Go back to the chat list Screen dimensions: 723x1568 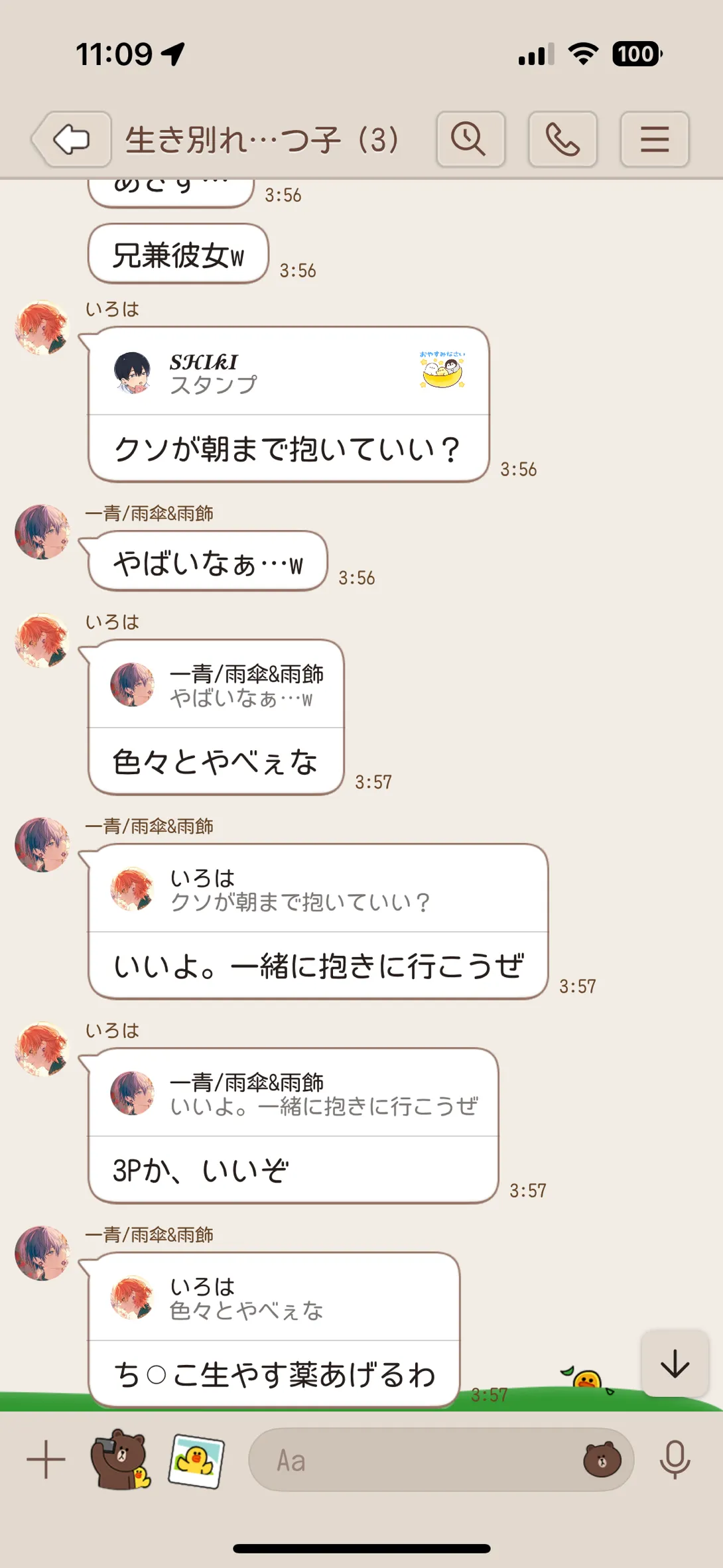(x=72, y=139)
